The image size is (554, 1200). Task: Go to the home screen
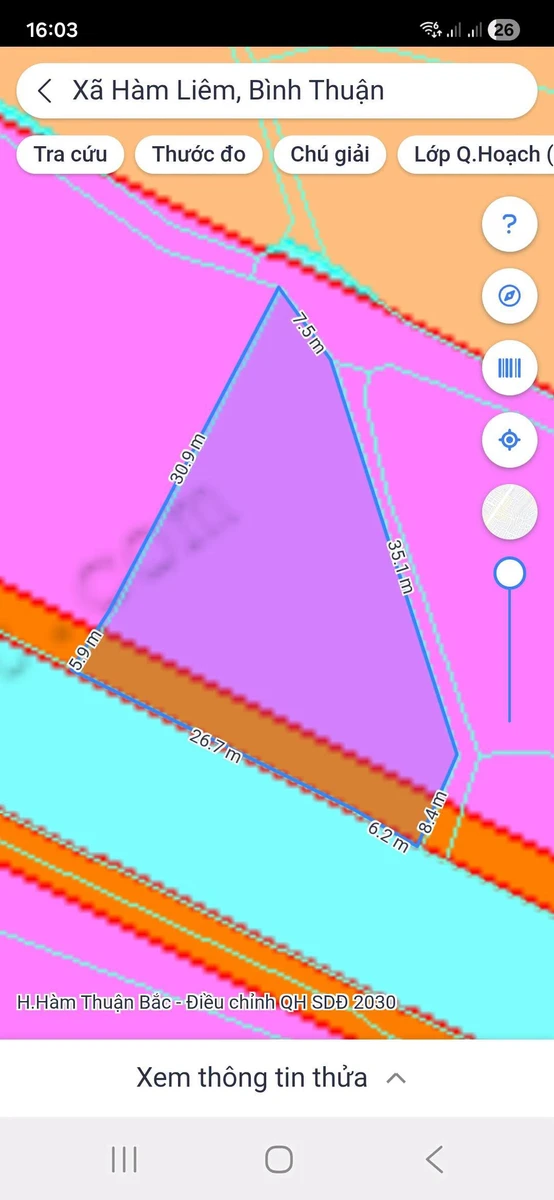click(279, 1159)
